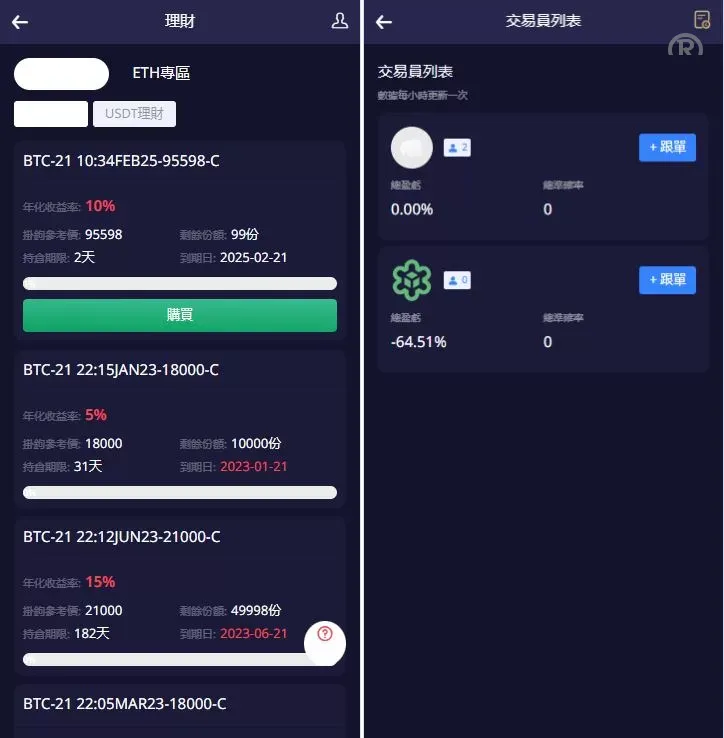This screenshot has width=724, height=738.
Task: Switch to the USDT理財 tab
Action: pos(134,113)
